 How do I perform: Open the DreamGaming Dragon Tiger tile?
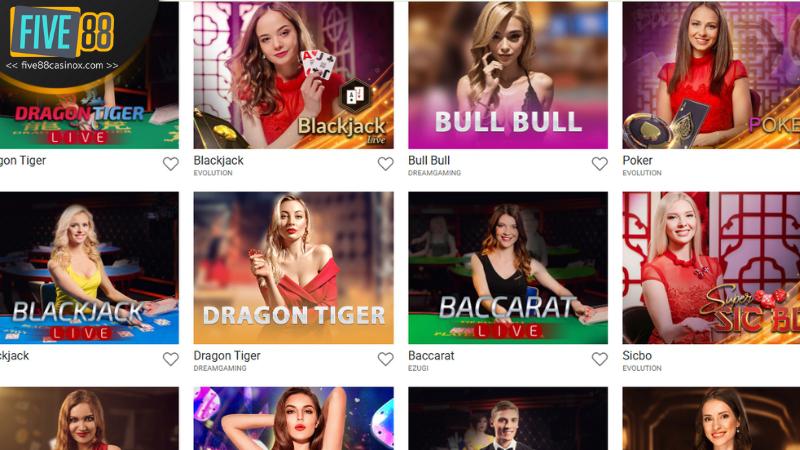(293, 268)
